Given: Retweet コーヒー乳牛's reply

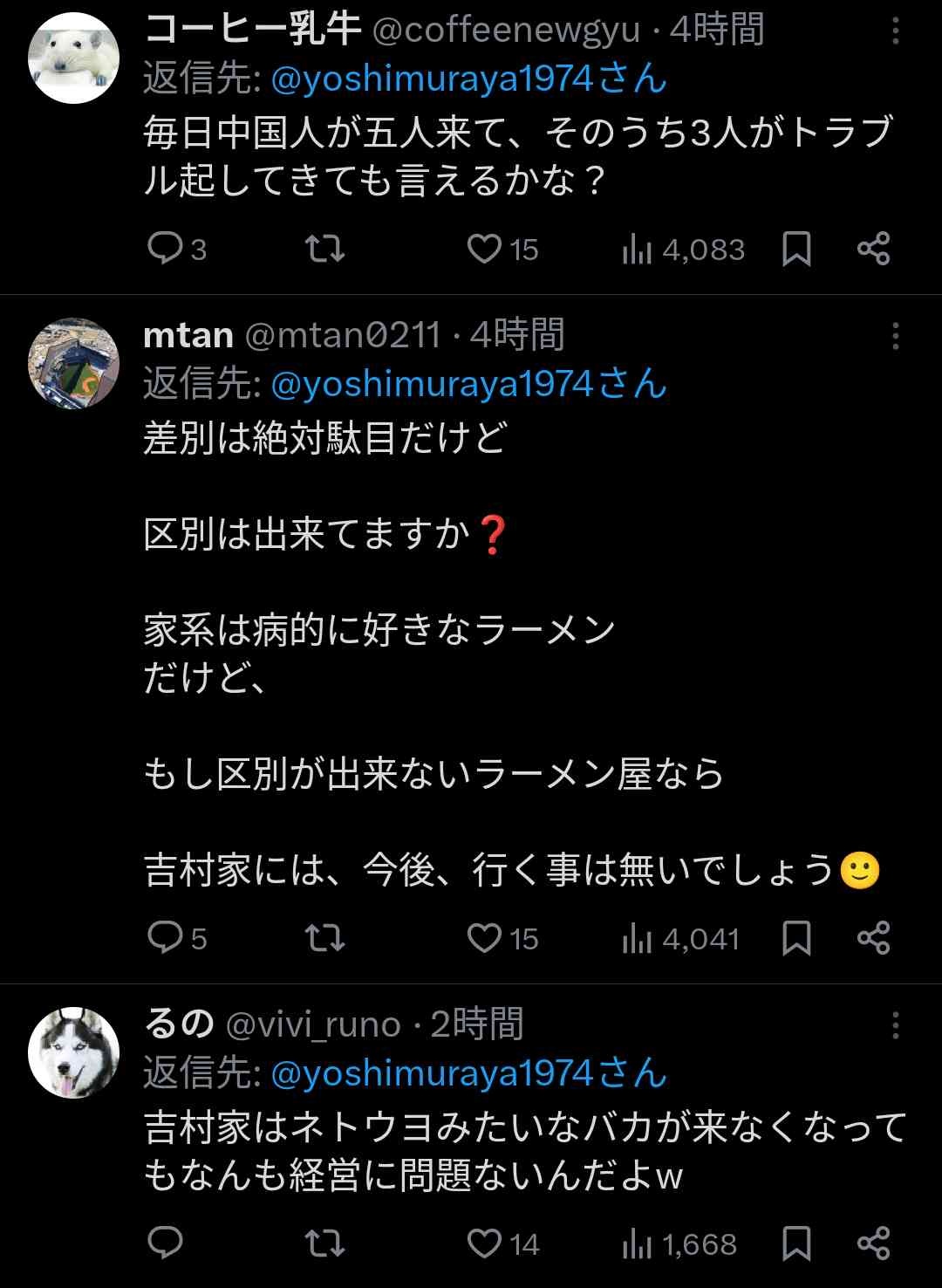Looking at the screenshot, I should (324, 249).
